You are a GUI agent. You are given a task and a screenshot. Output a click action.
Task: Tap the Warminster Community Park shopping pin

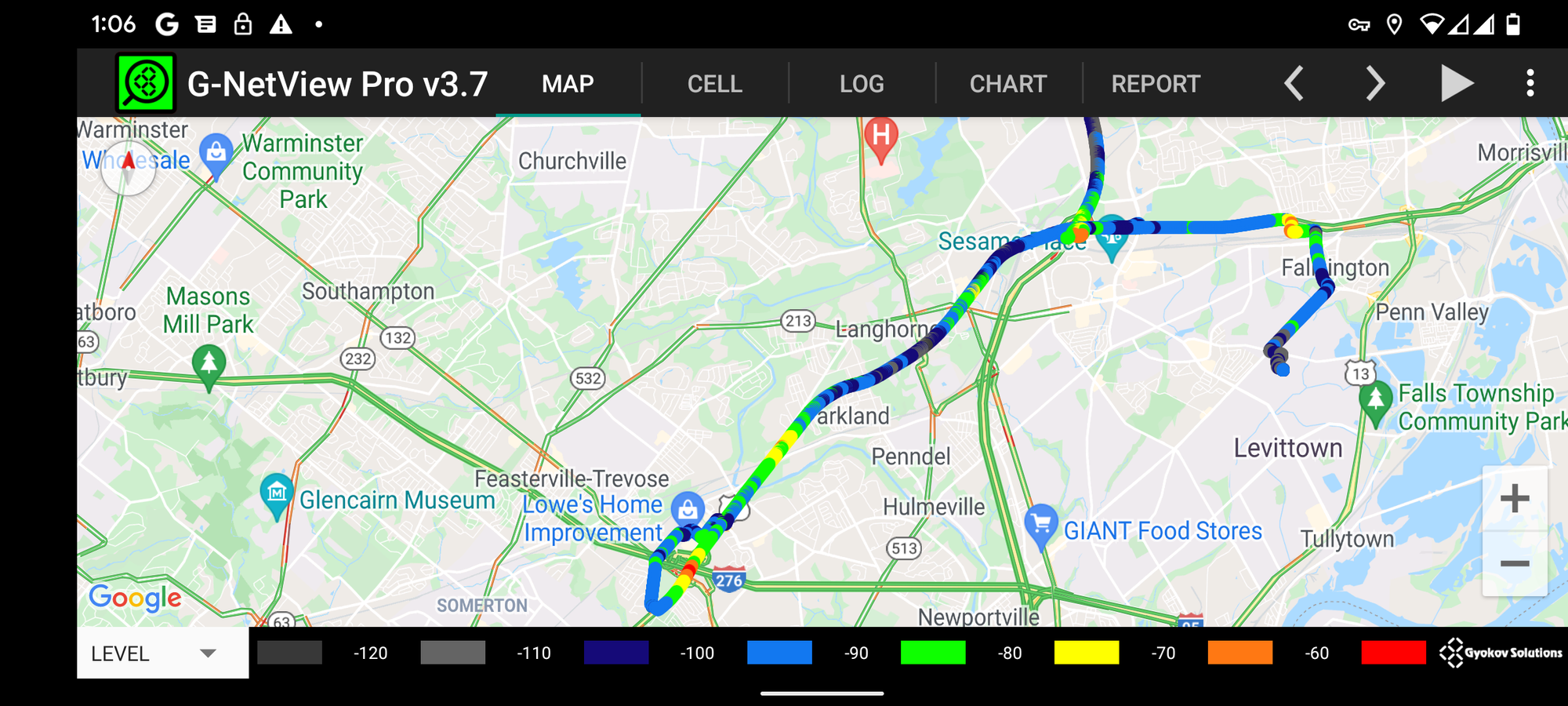(x=216, y=154)
